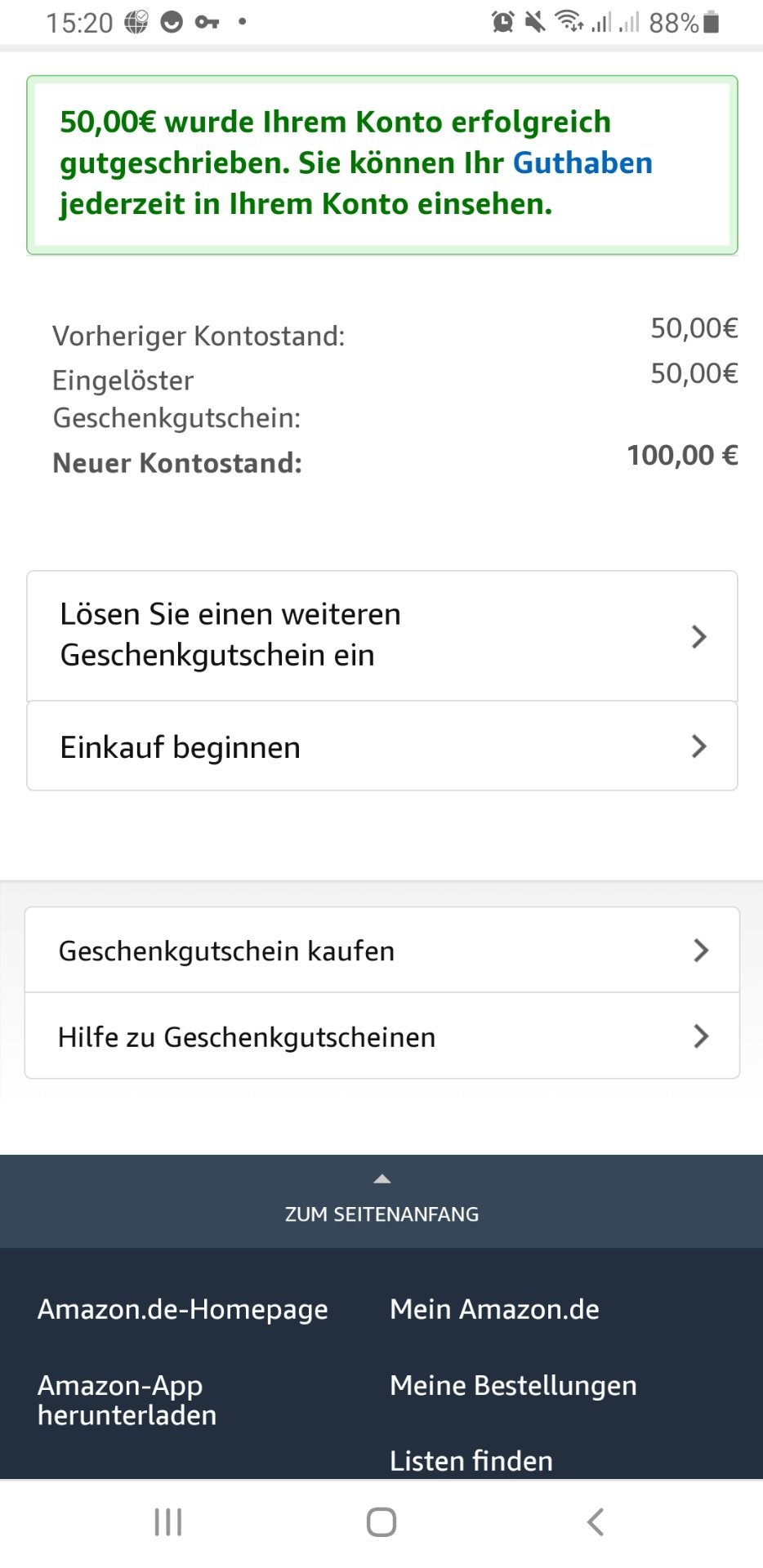Screen dimensions: 763x1568
Task: Open the Guthaben link in the confirmation
Action: click(x=582, y=163)
